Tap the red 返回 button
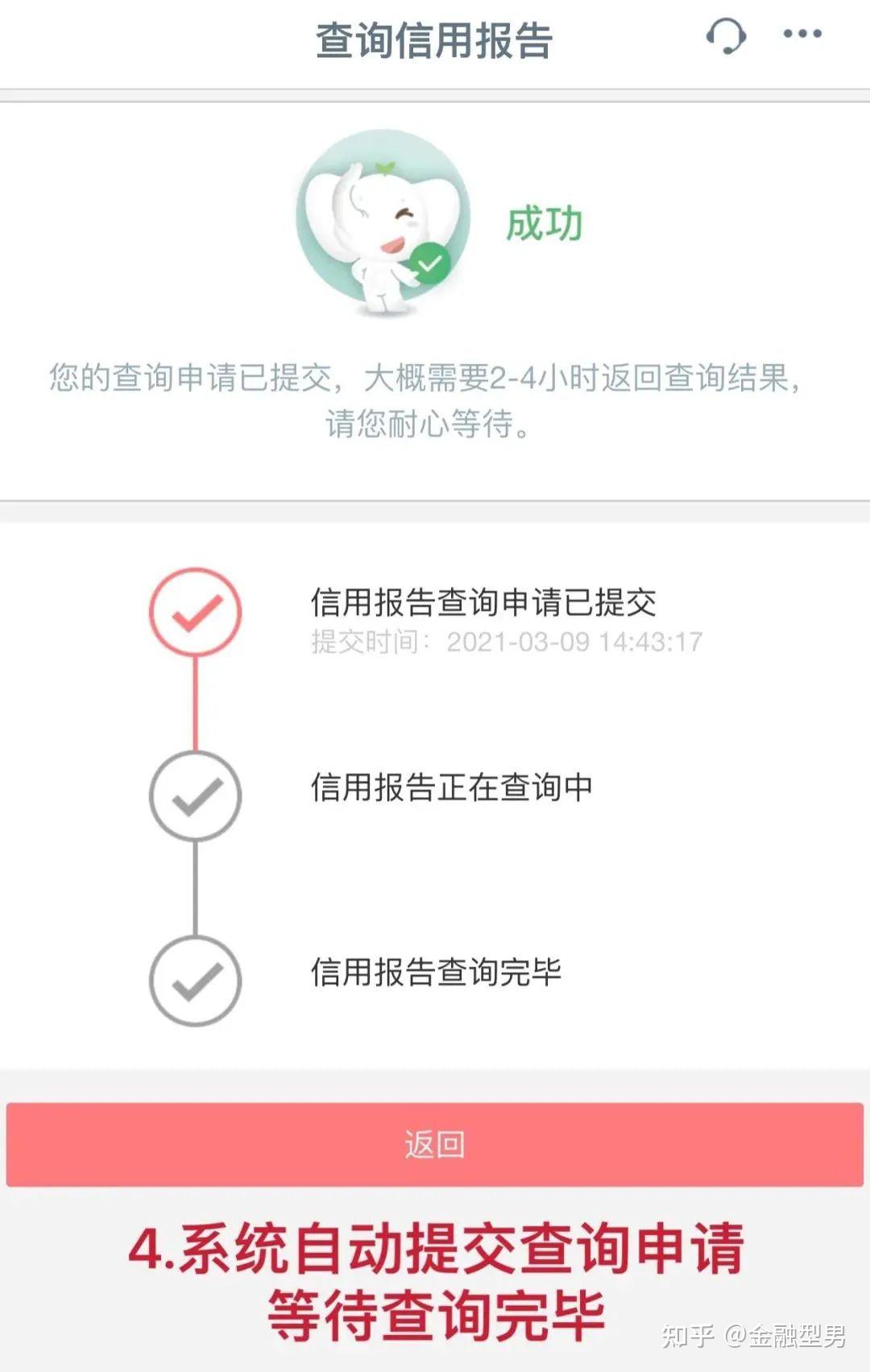 pyautogui.click(x=434, y=1144)
